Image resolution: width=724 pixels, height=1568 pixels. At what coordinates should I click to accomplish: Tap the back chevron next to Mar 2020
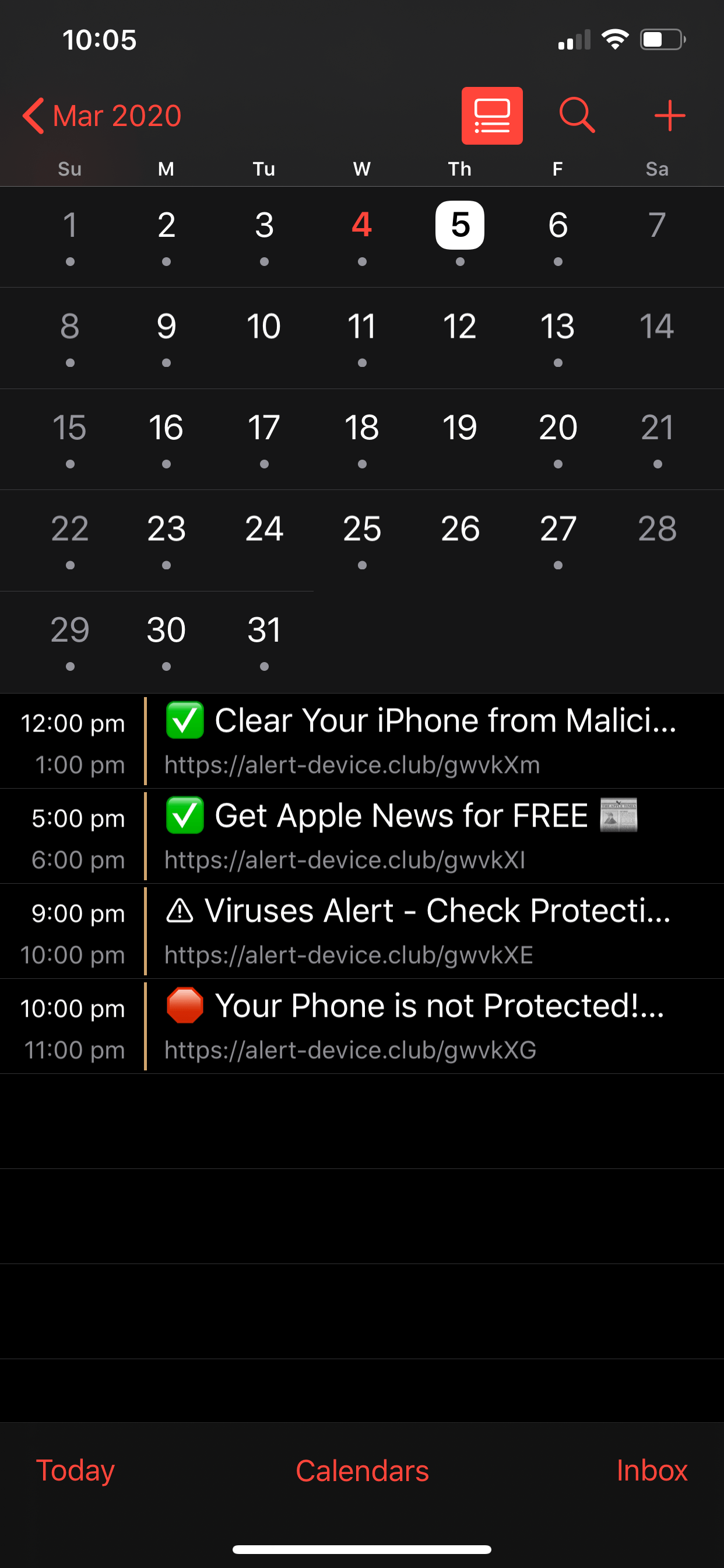[x=33, y=116]
